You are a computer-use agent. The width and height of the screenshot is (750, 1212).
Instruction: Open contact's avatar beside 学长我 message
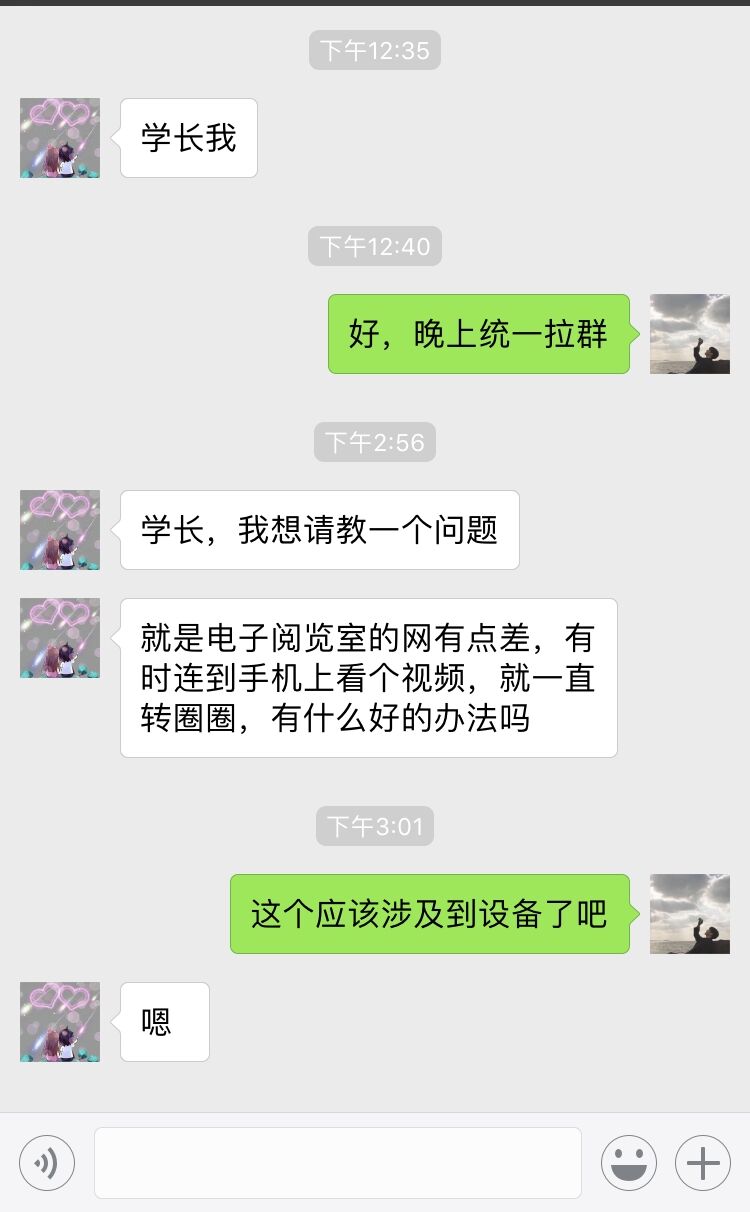60,138
